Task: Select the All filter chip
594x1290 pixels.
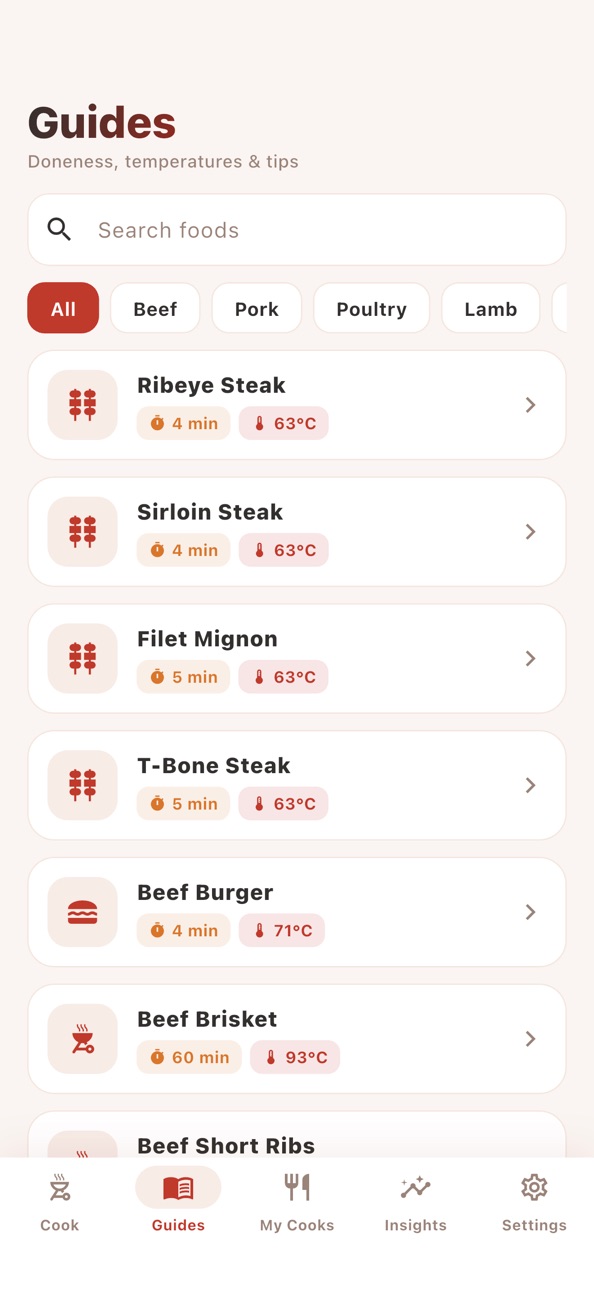Action: coord(63,308)
